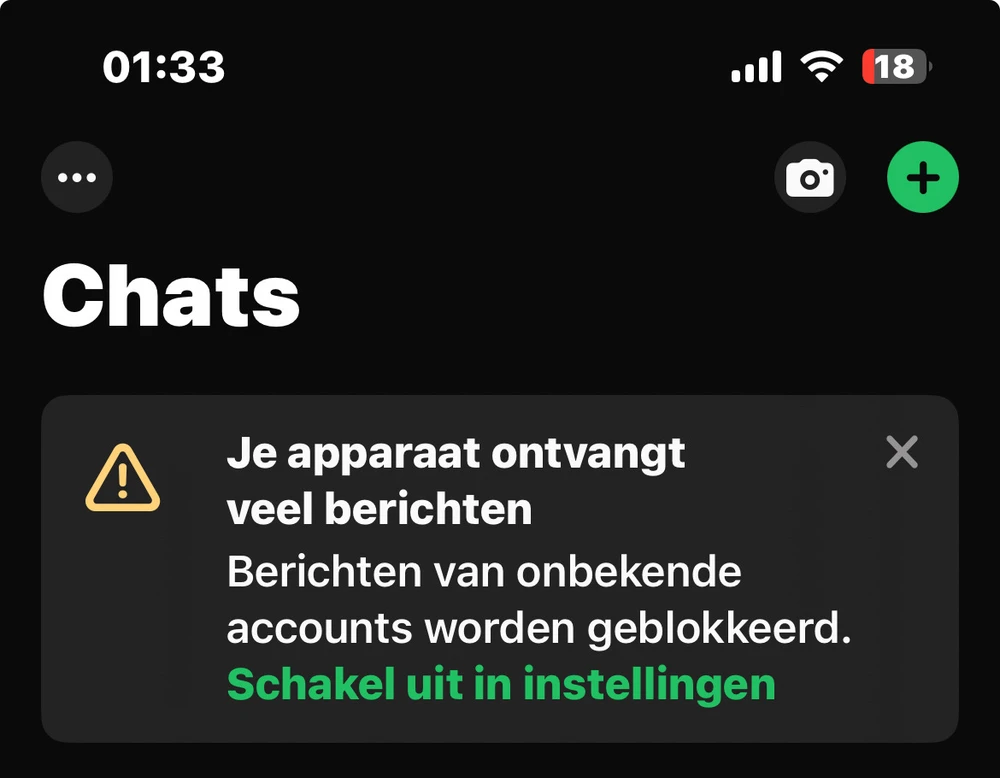The width and height of the screenshot is (1000, 778).
Task: Dismiss the many messages warning banner
Action: tap(902, 453)
